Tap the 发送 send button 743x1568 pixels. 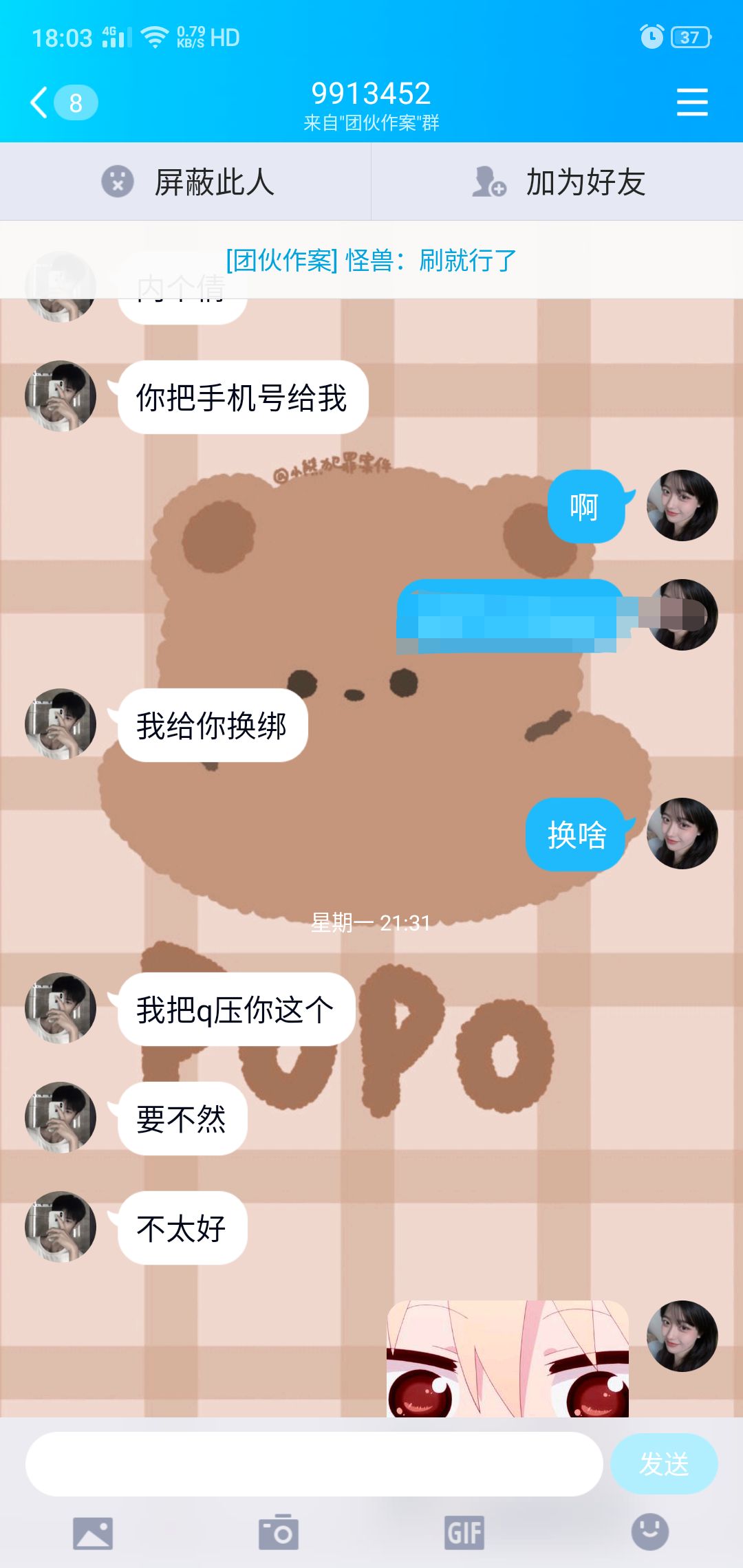coord(664,1463)
